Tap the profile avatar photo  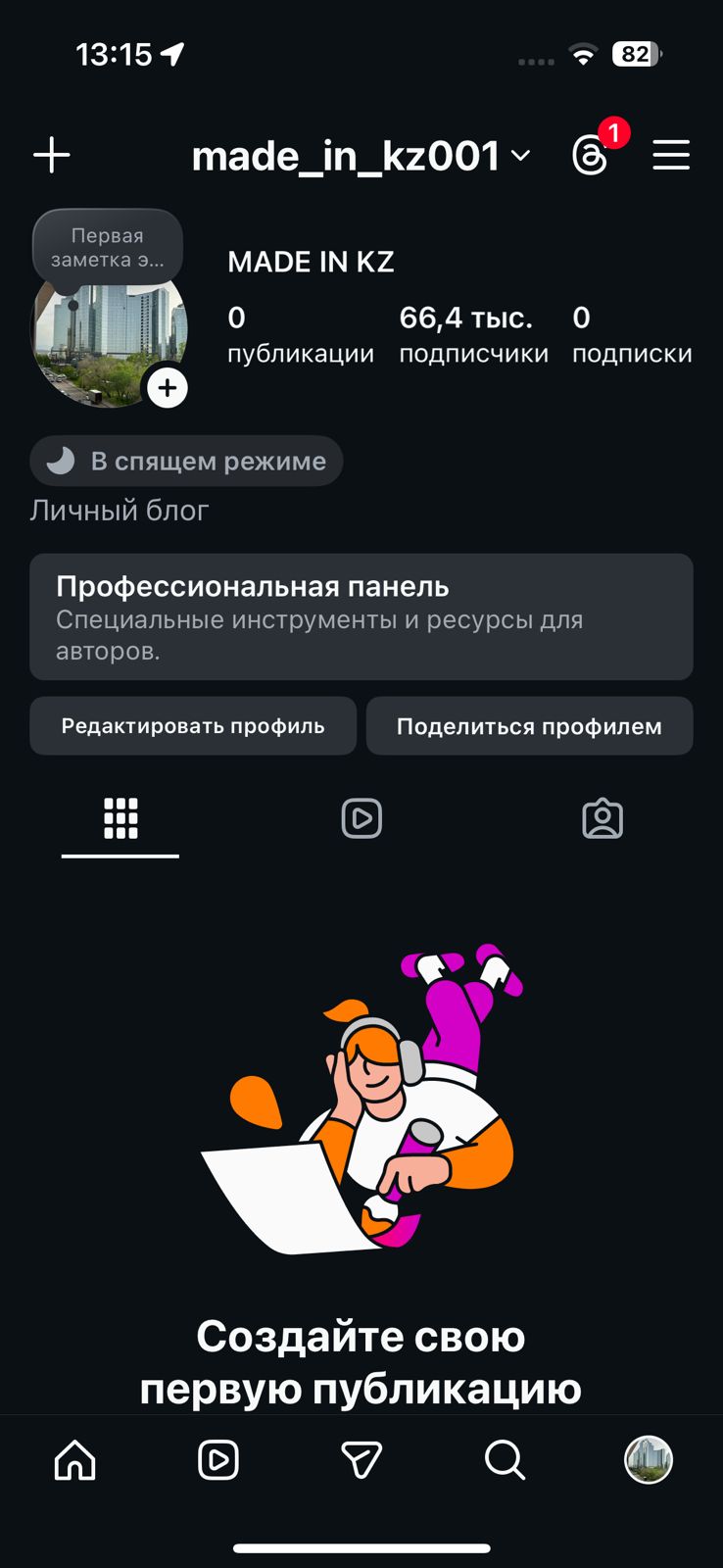tap(110, 333)
